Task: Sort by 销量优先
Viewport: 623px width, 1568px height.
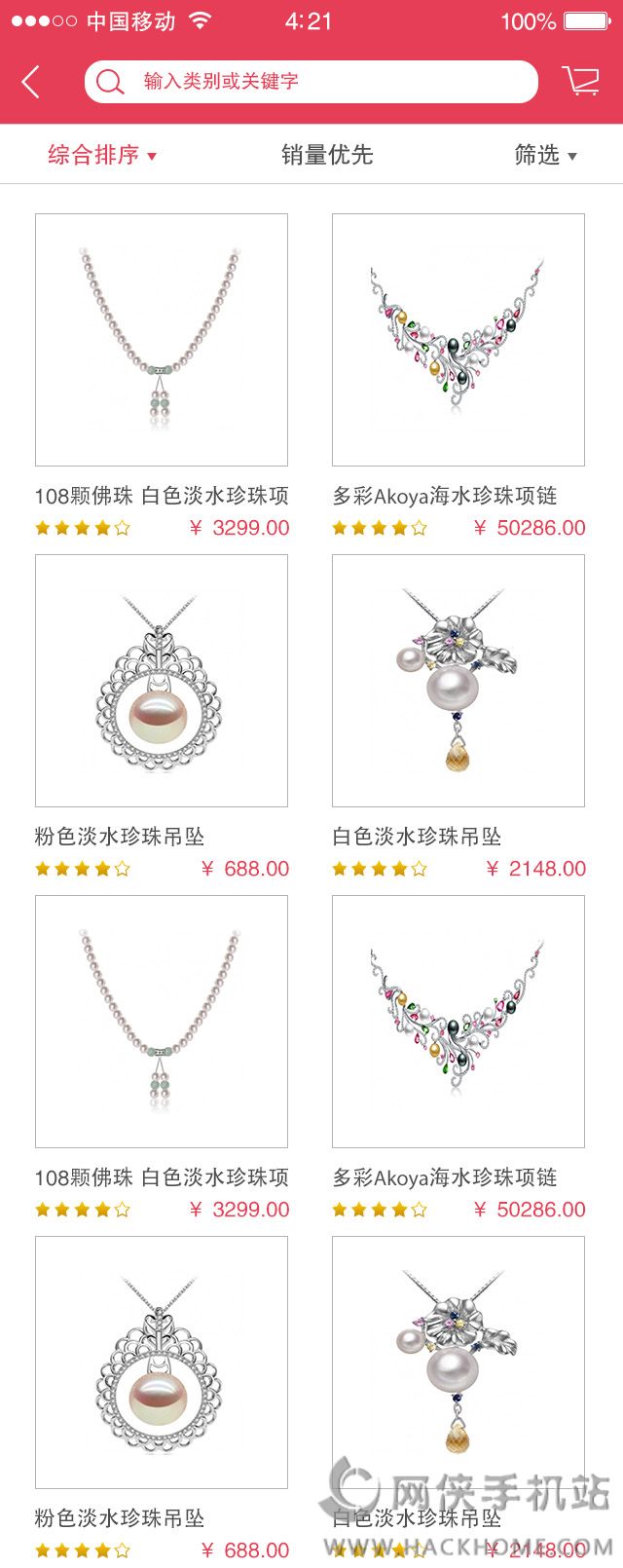Action: (x=327, y=155)
